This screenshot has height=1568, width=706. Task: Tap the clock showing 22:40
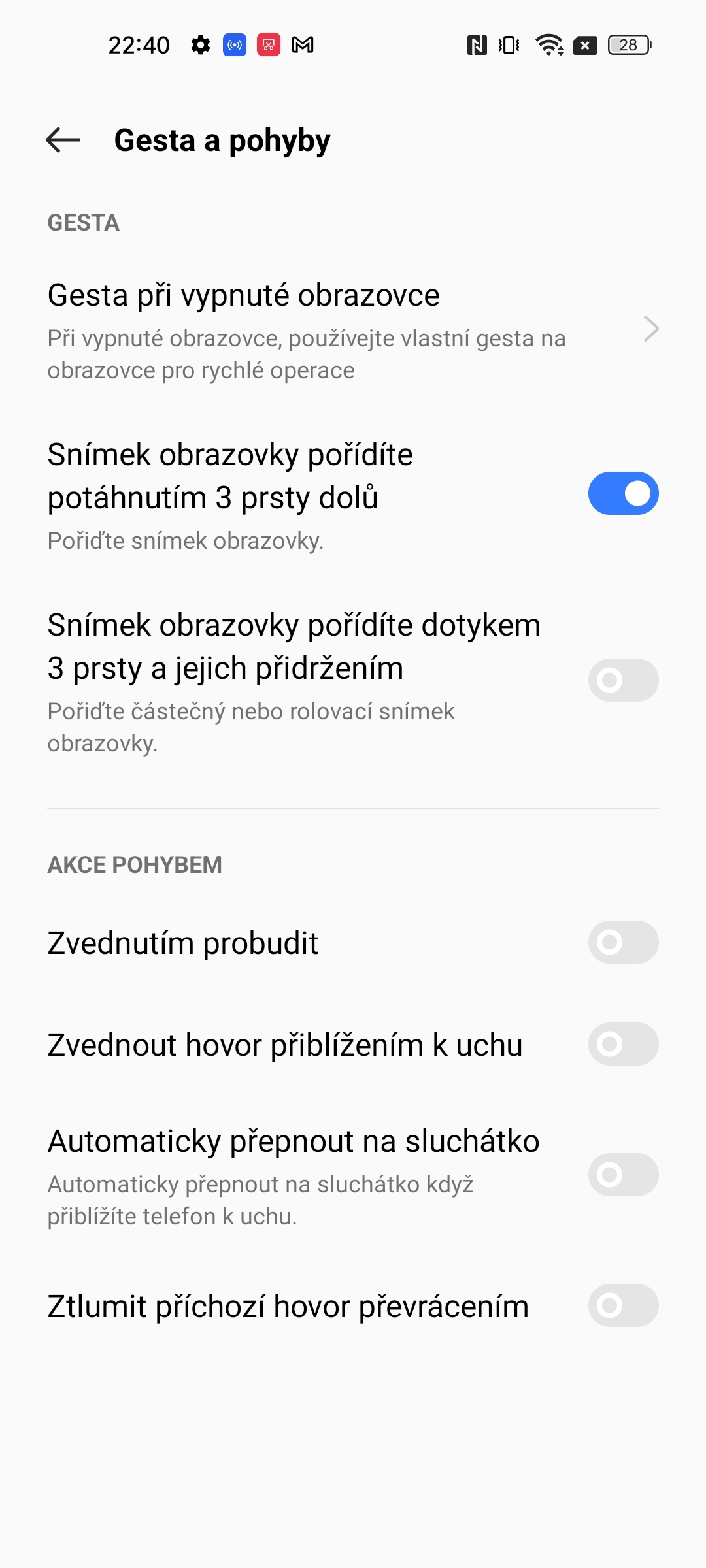click(x=139, y=44)
